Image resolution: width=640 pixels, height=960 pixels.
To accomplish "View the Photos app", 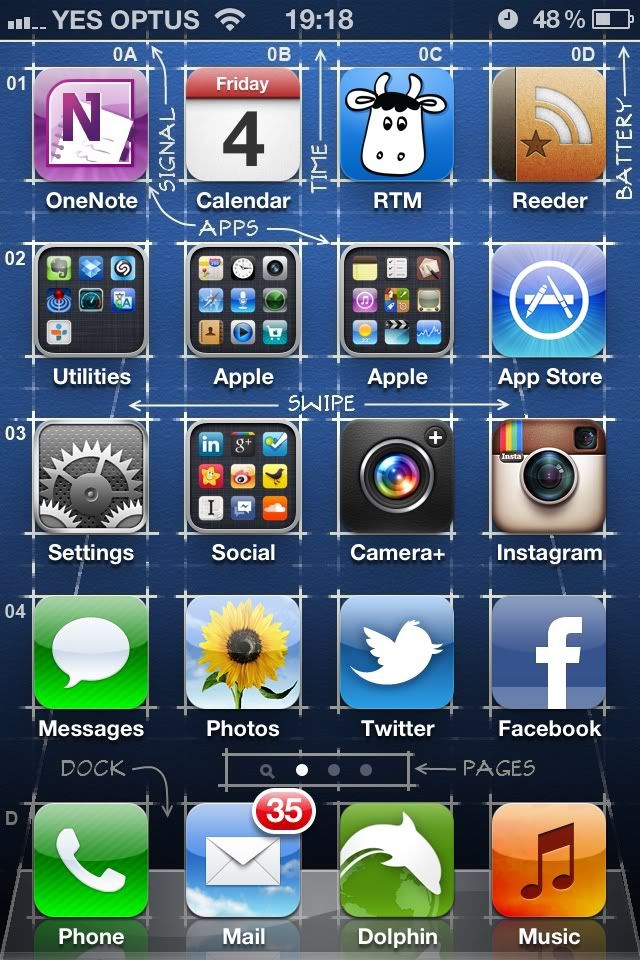I will 243,653.
